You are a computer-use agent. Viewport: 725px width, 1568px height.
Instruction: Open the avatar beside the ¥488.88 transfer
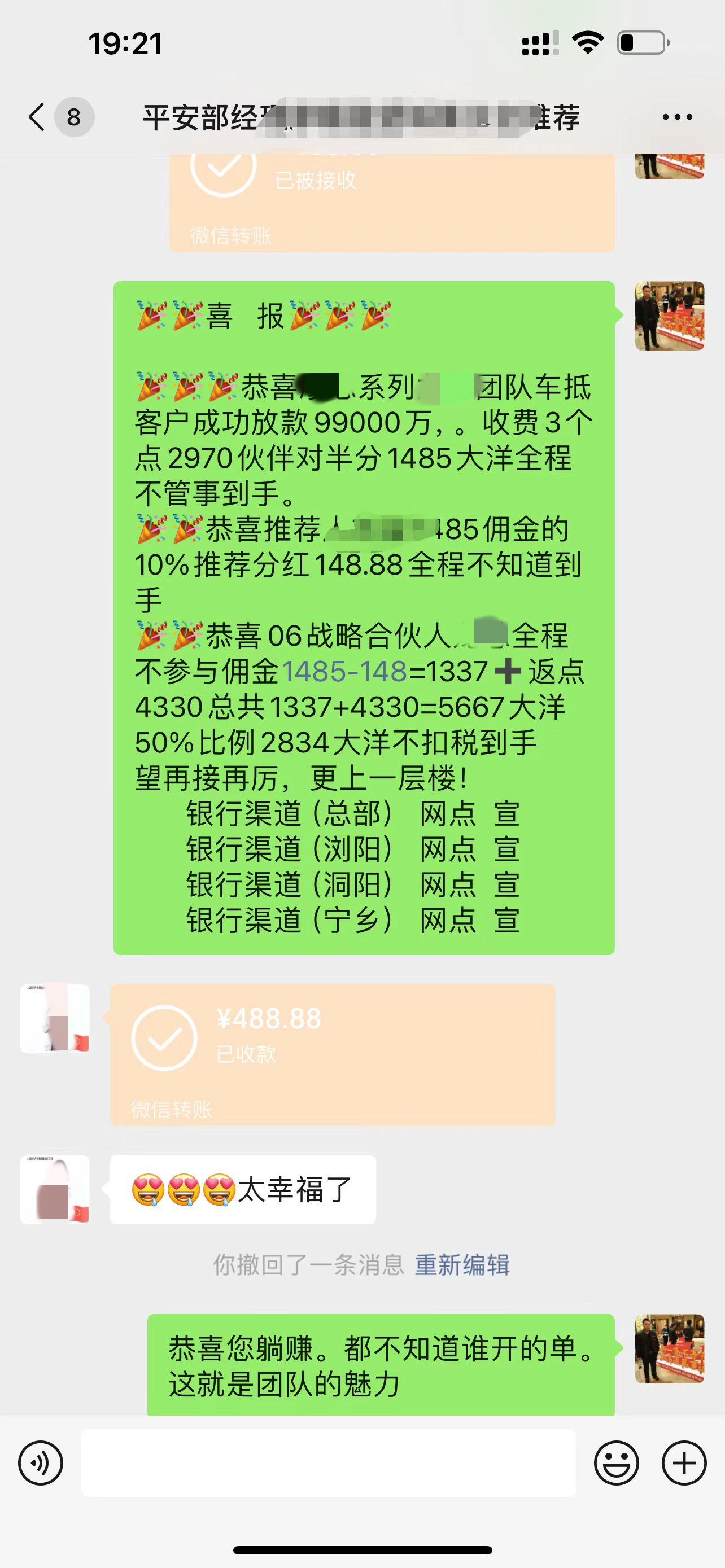pos(55,1018)
